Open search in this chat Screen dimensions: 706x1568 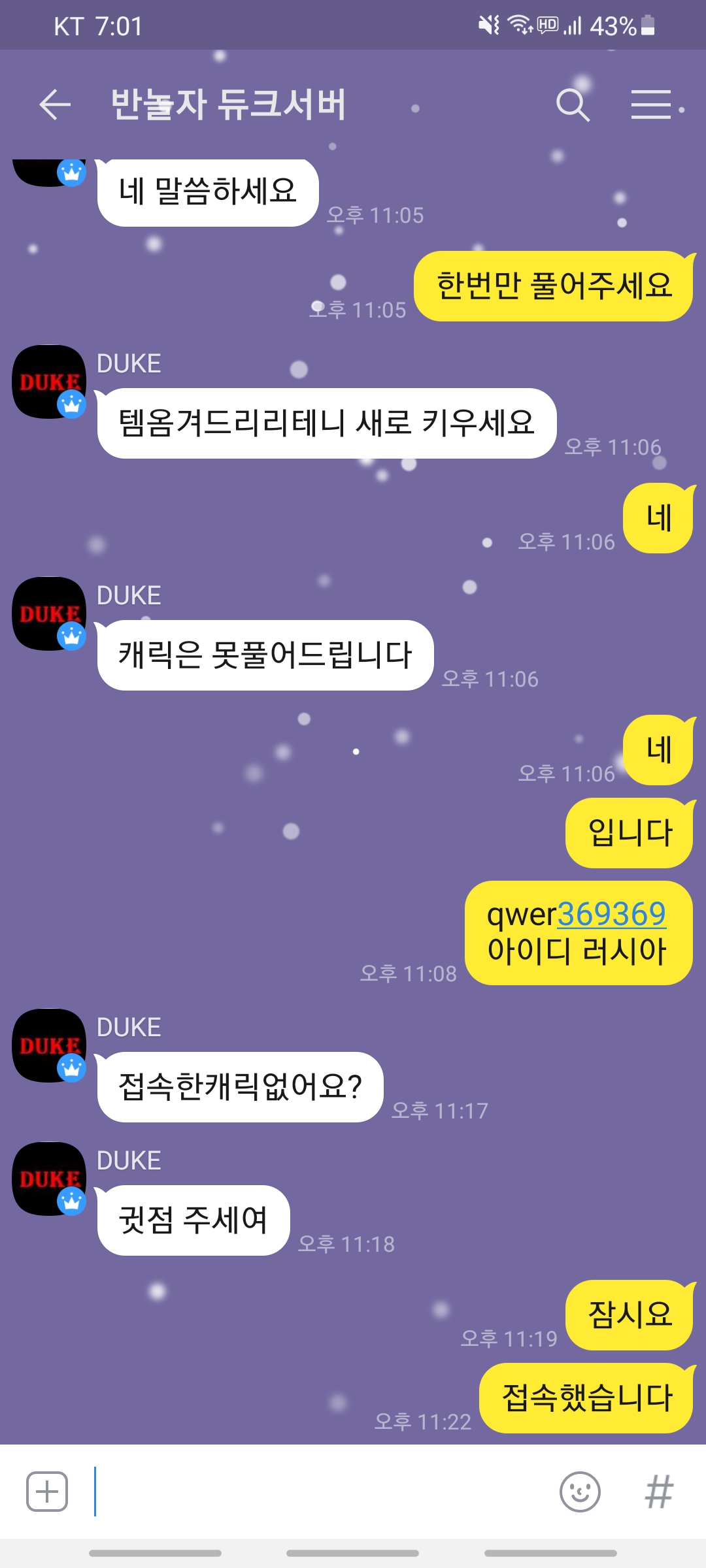(x=573, y=105)
